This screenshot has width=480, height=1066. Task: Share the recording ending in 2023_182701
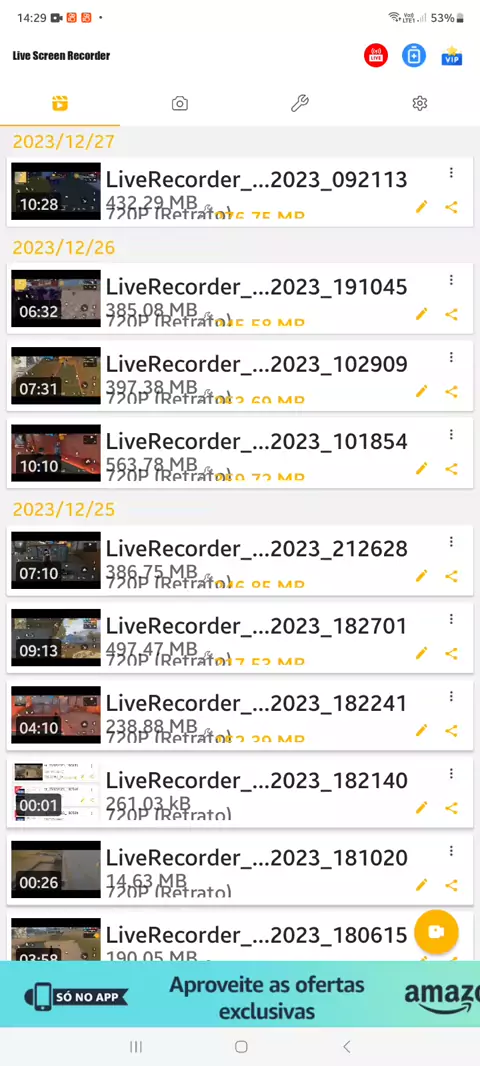[x=451, y=654]
